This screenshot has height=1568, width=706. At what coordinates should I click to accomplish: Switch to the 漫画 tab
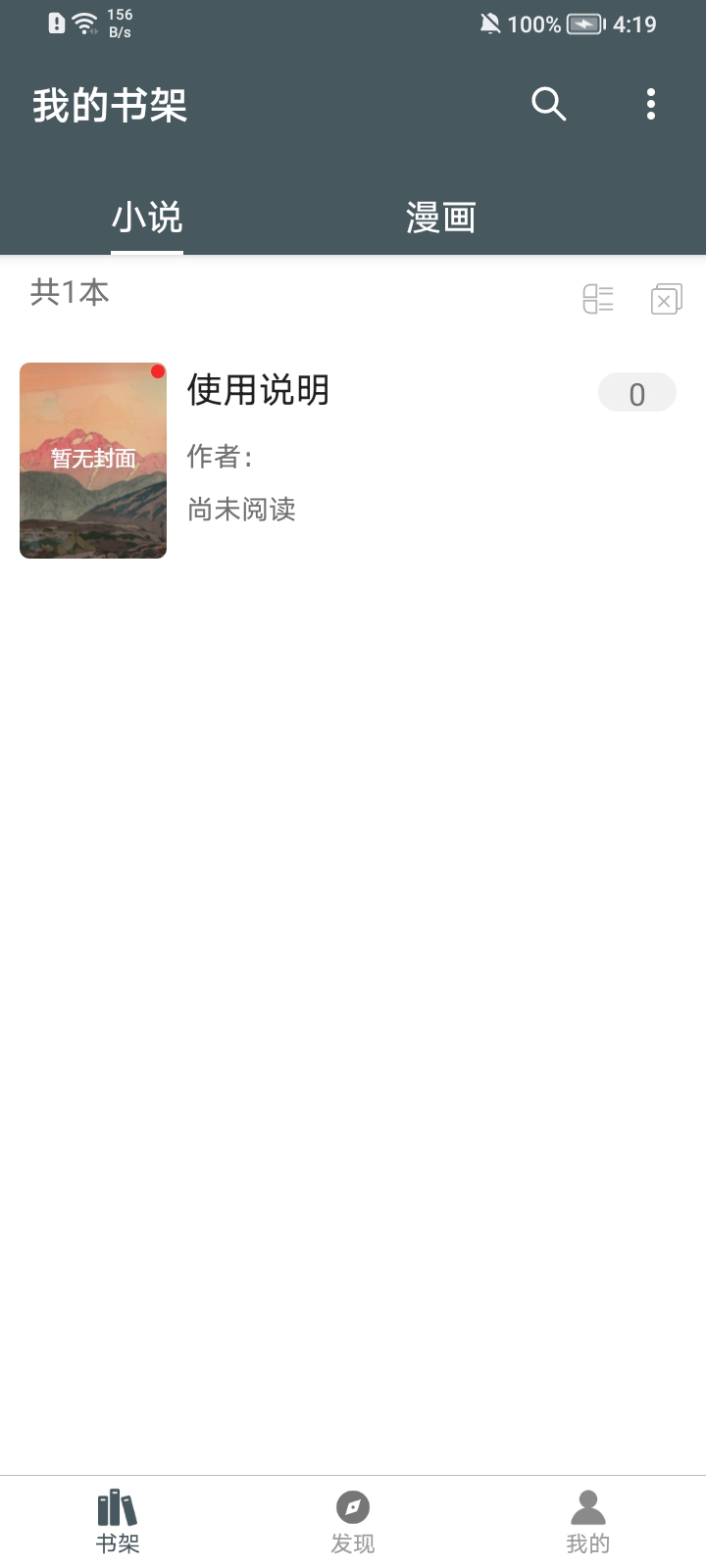point(440,218)
